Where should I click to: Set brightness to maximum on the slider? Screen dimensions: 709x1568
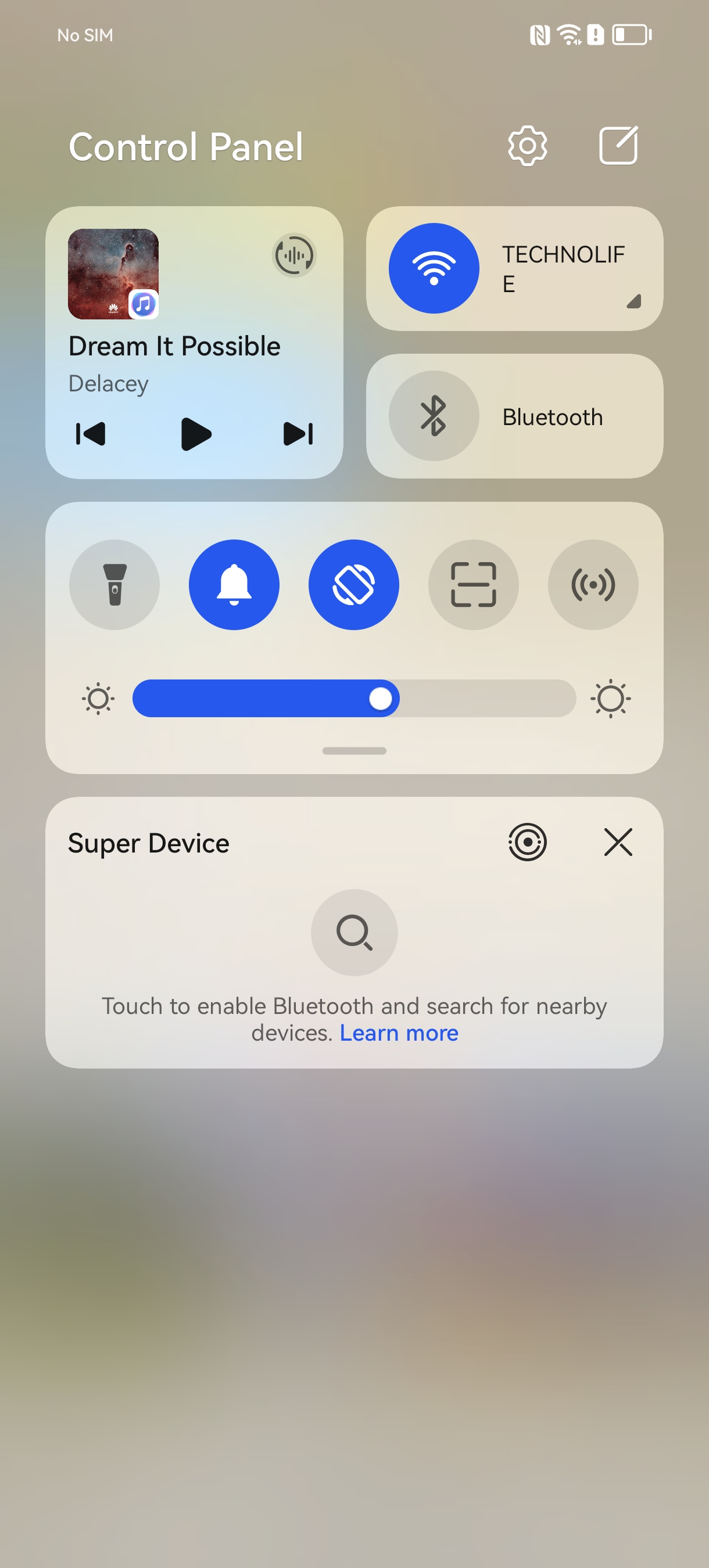(x=571, y=698)
